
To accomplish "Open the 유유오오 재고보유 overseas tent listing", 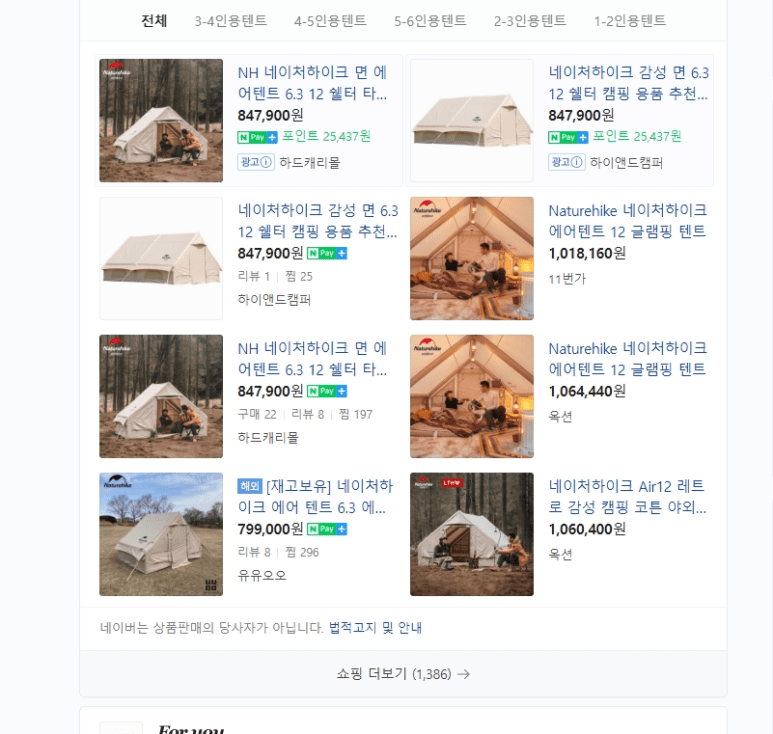I will (x=315, y=497).
